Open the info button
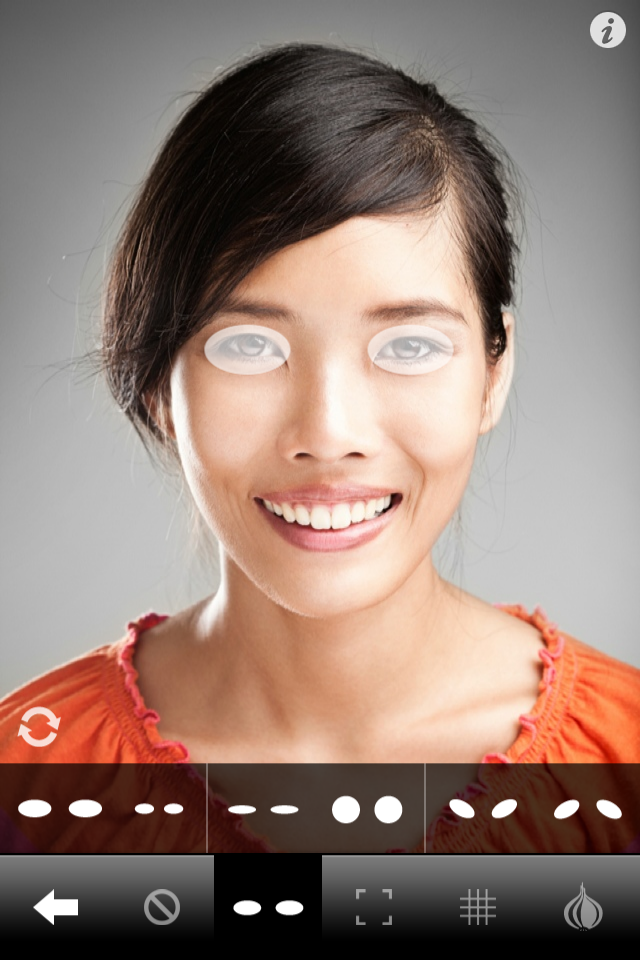This screenshot has width=640, height=960. click(607, 31)
